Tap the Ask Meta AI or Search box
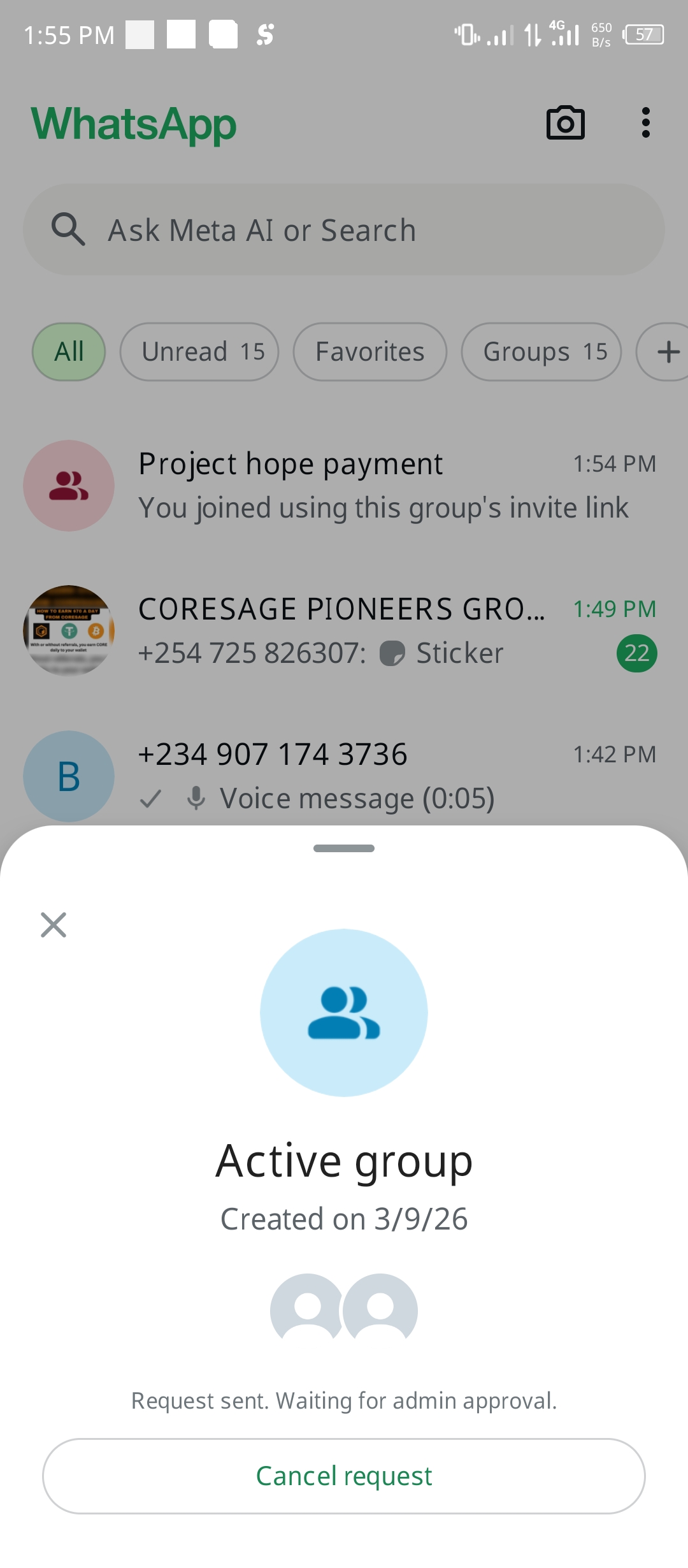Viewport: 688px width, 1568px height. coord(344,230)
